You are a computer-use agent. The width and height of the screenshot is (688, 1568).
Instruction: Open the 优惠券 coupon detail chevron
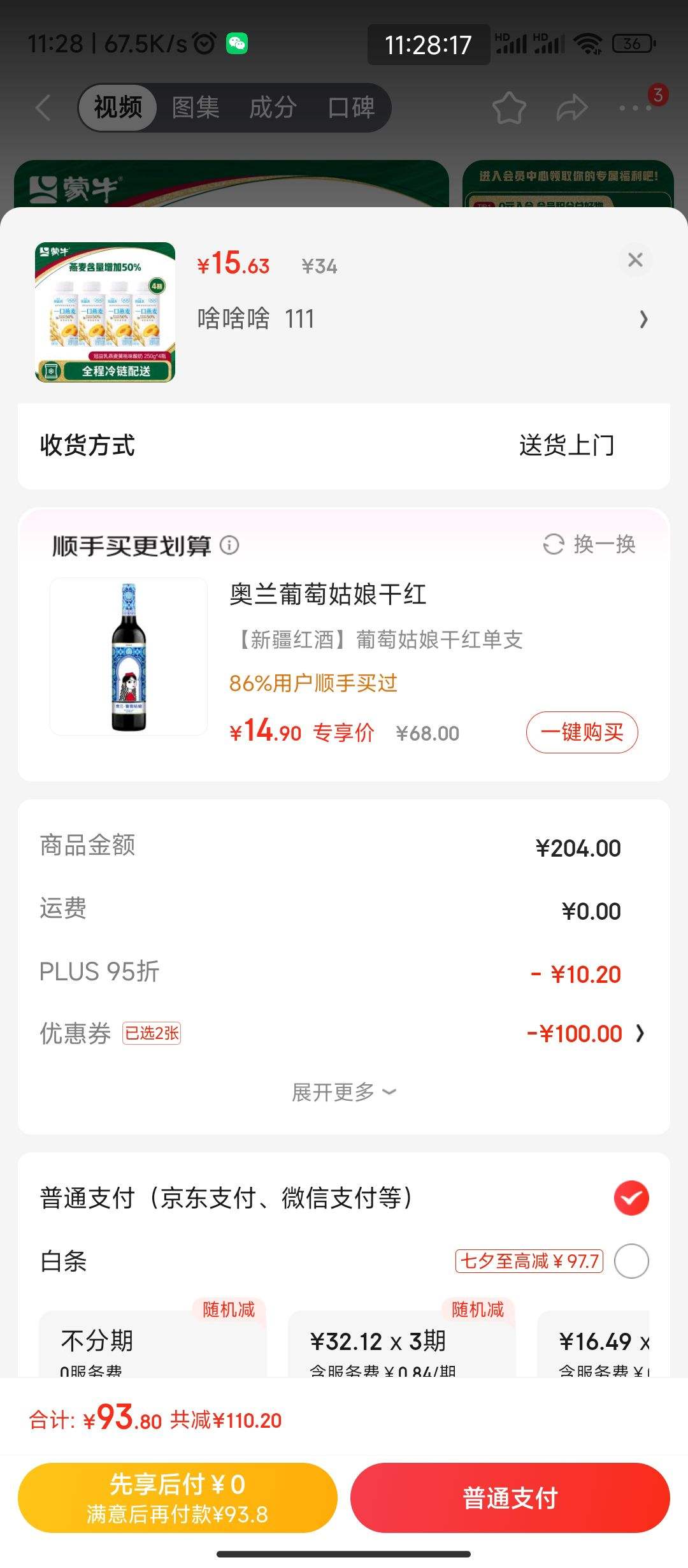coord(641,1033)
